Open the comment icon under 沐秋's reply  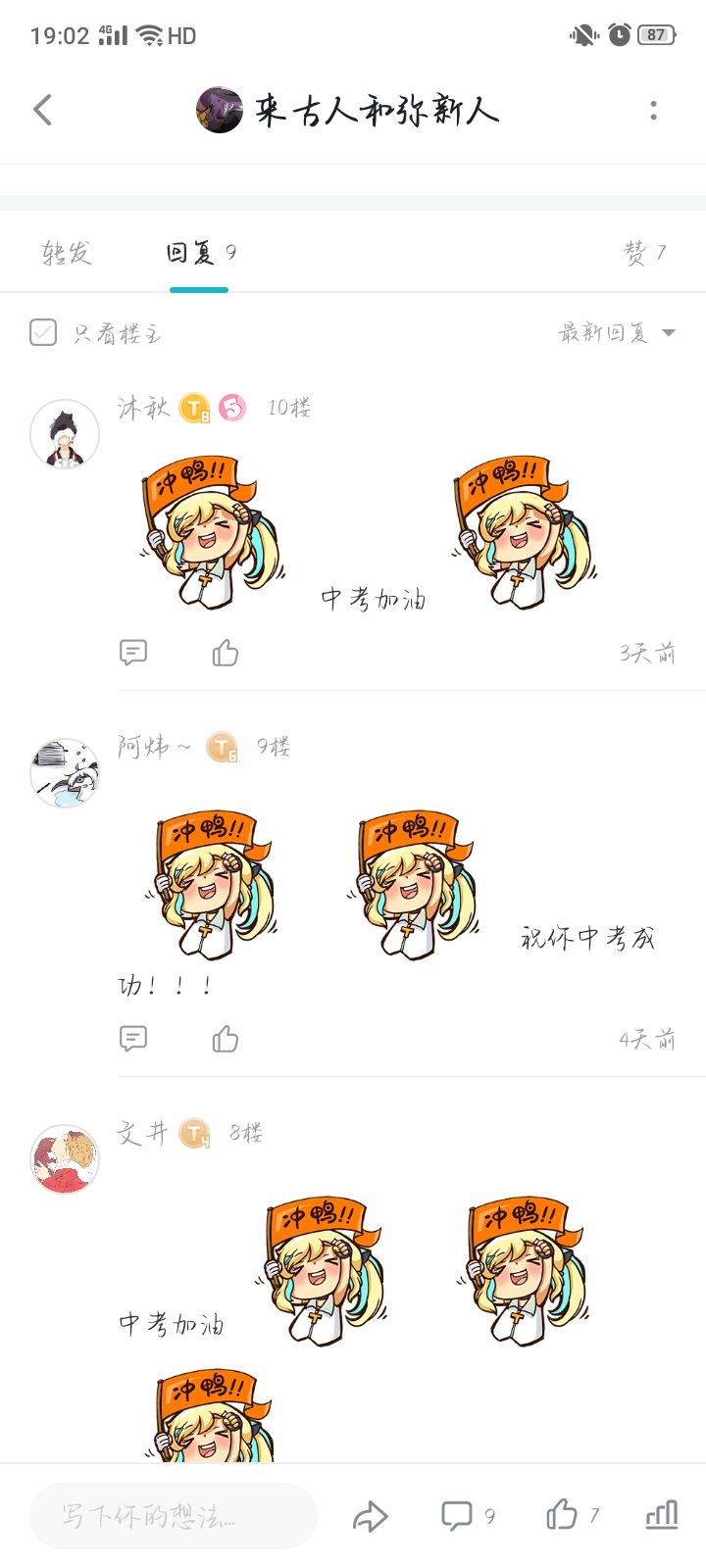pyautogui.click(x=132, y=652)
